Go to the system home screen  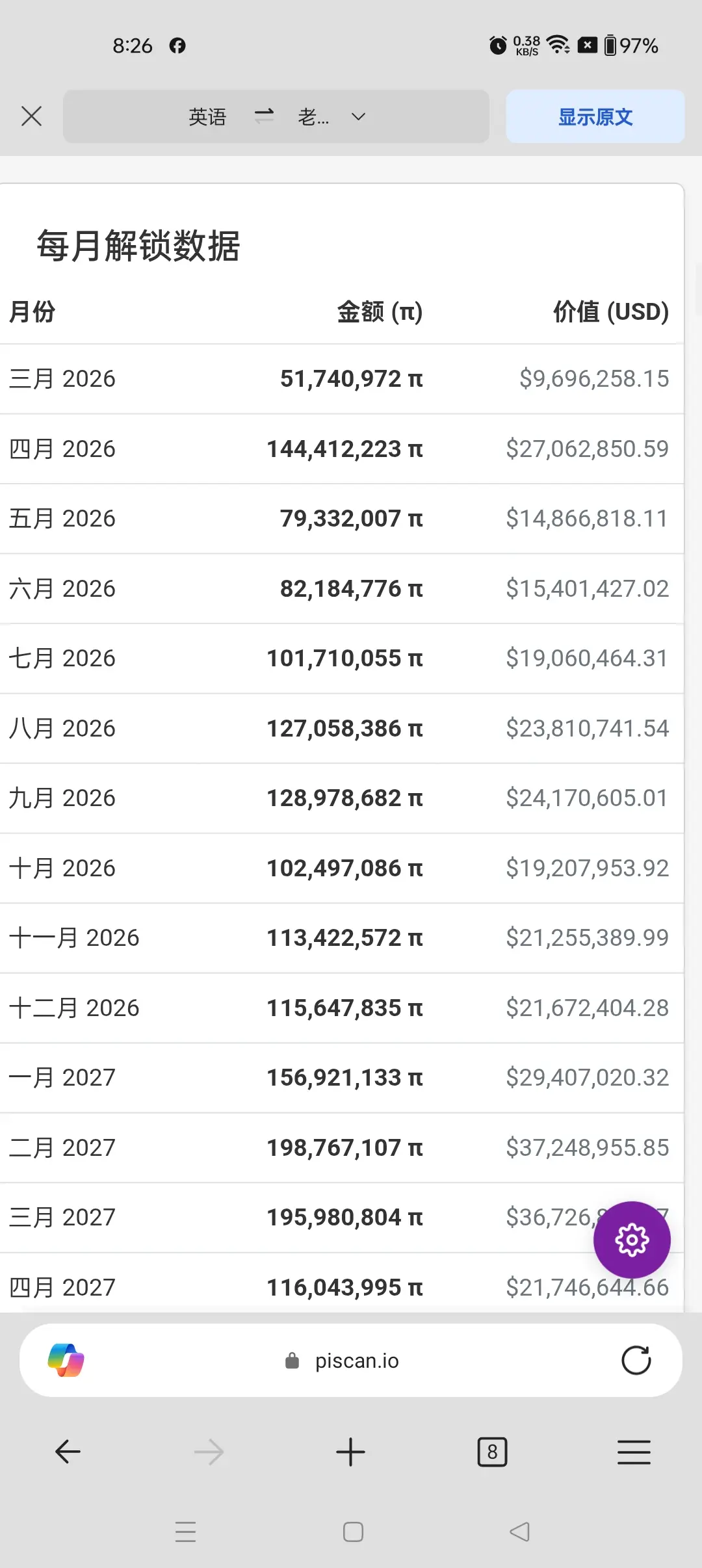point(353,1532)
